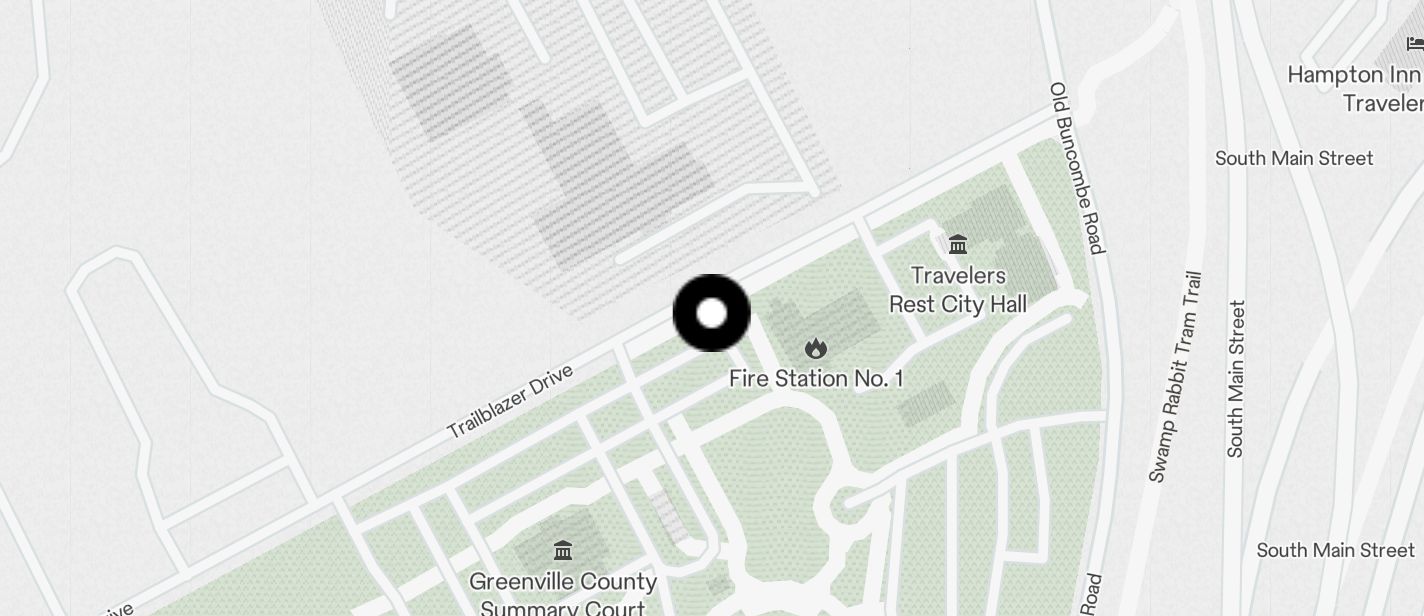
Task: Tap the black location pin marker
Action: point(711,313)
